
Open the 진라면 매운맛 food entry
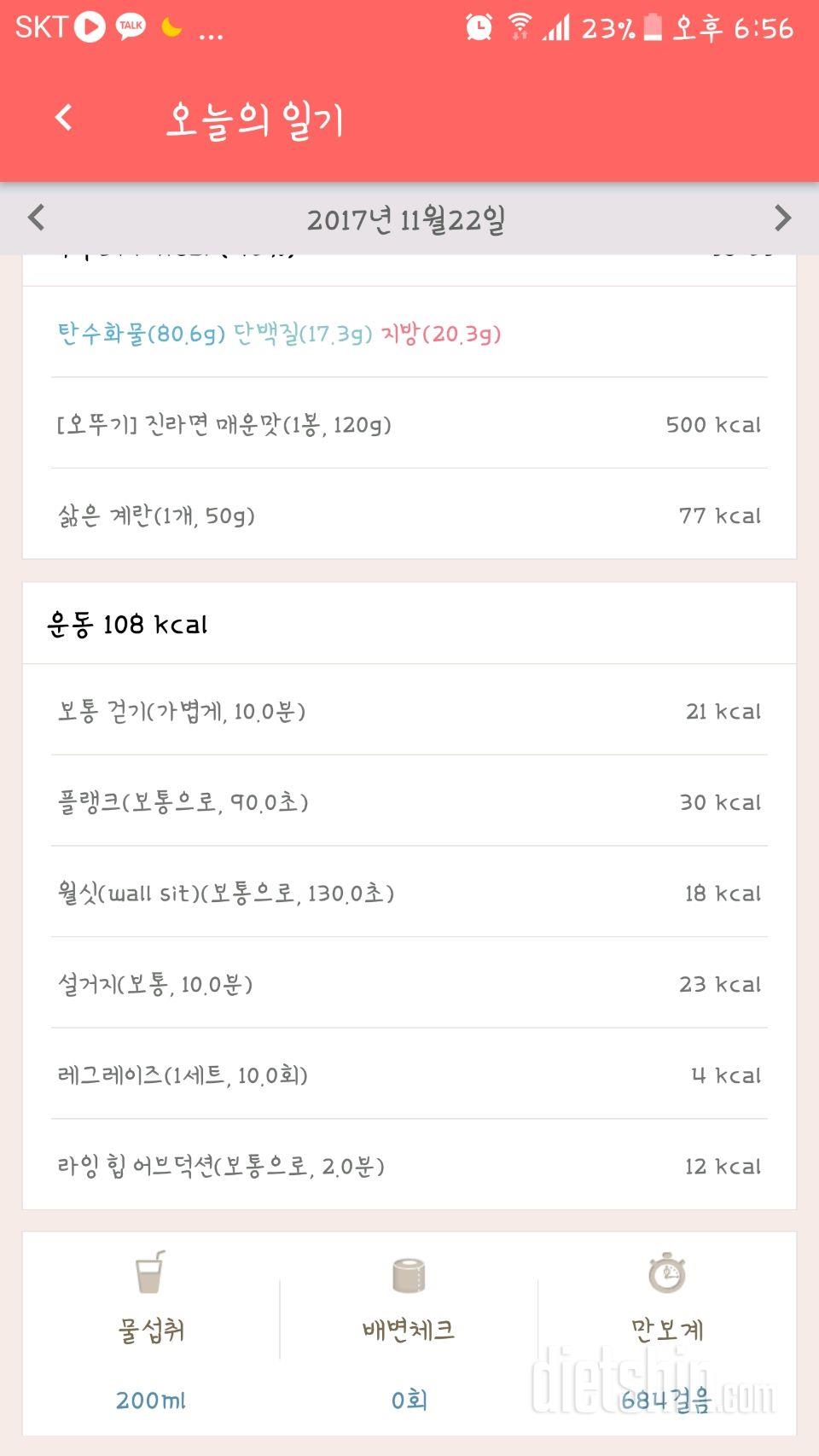tap(409, 424)
